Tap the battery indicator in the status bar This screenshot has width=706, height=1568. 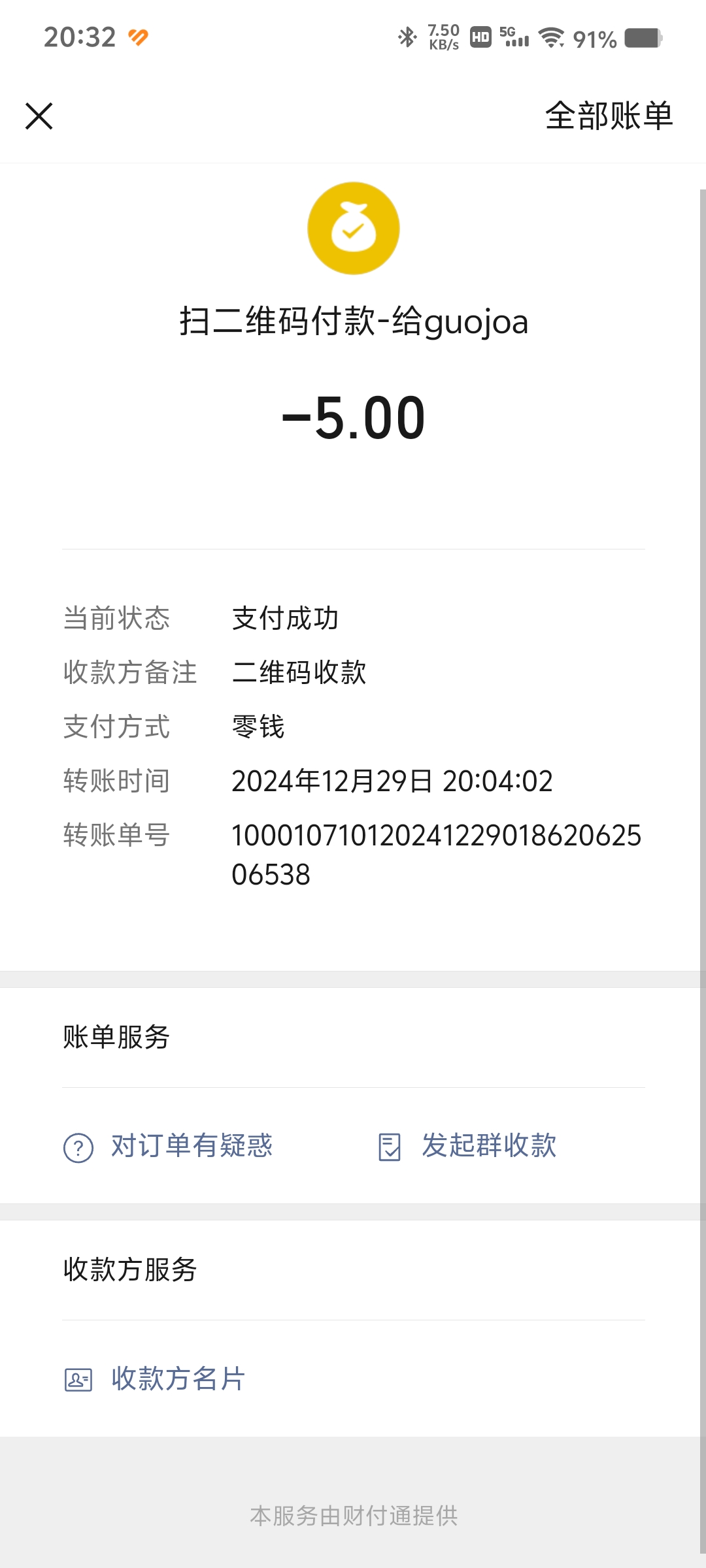coord(643,37)
